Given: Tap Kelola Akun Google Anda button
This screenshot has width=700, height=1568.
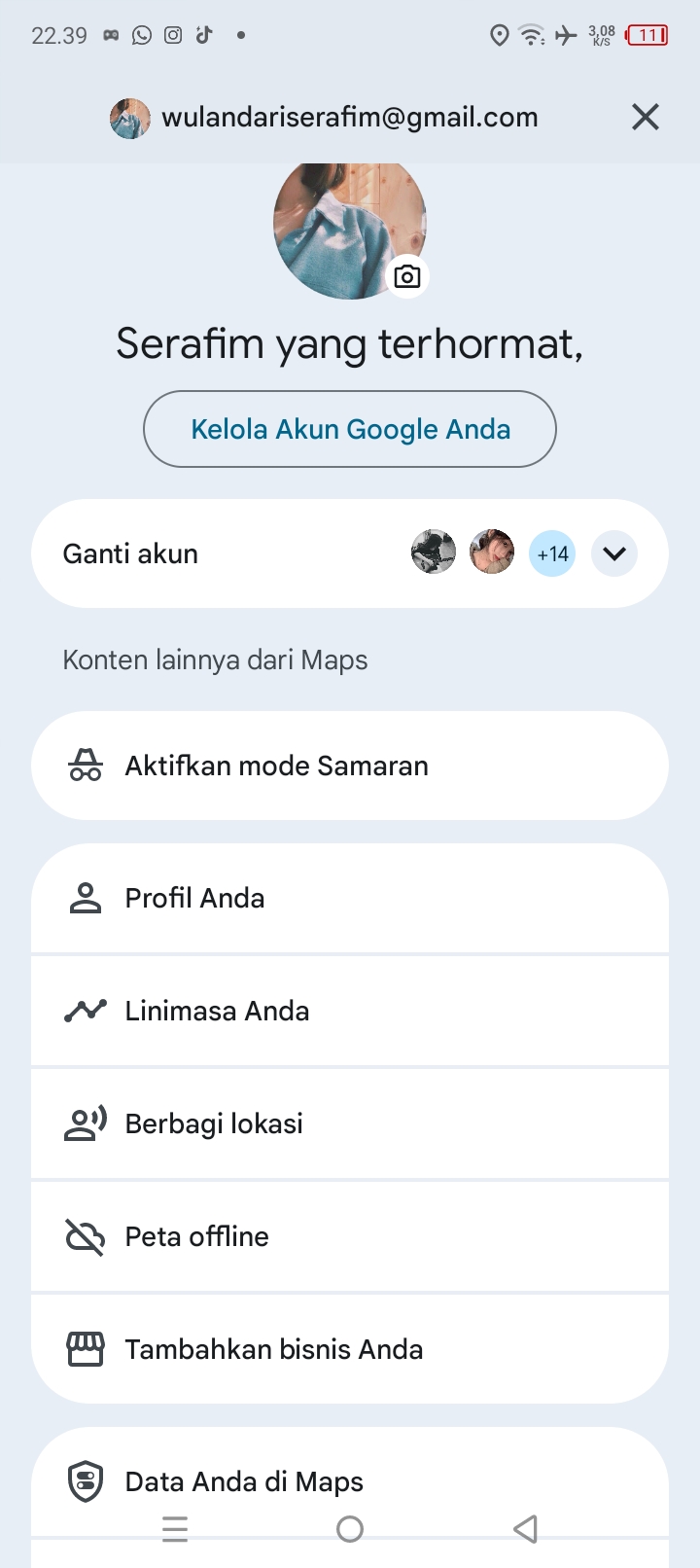Looking at the screenshot, I should pyautogui.click(x=350, y=429).
